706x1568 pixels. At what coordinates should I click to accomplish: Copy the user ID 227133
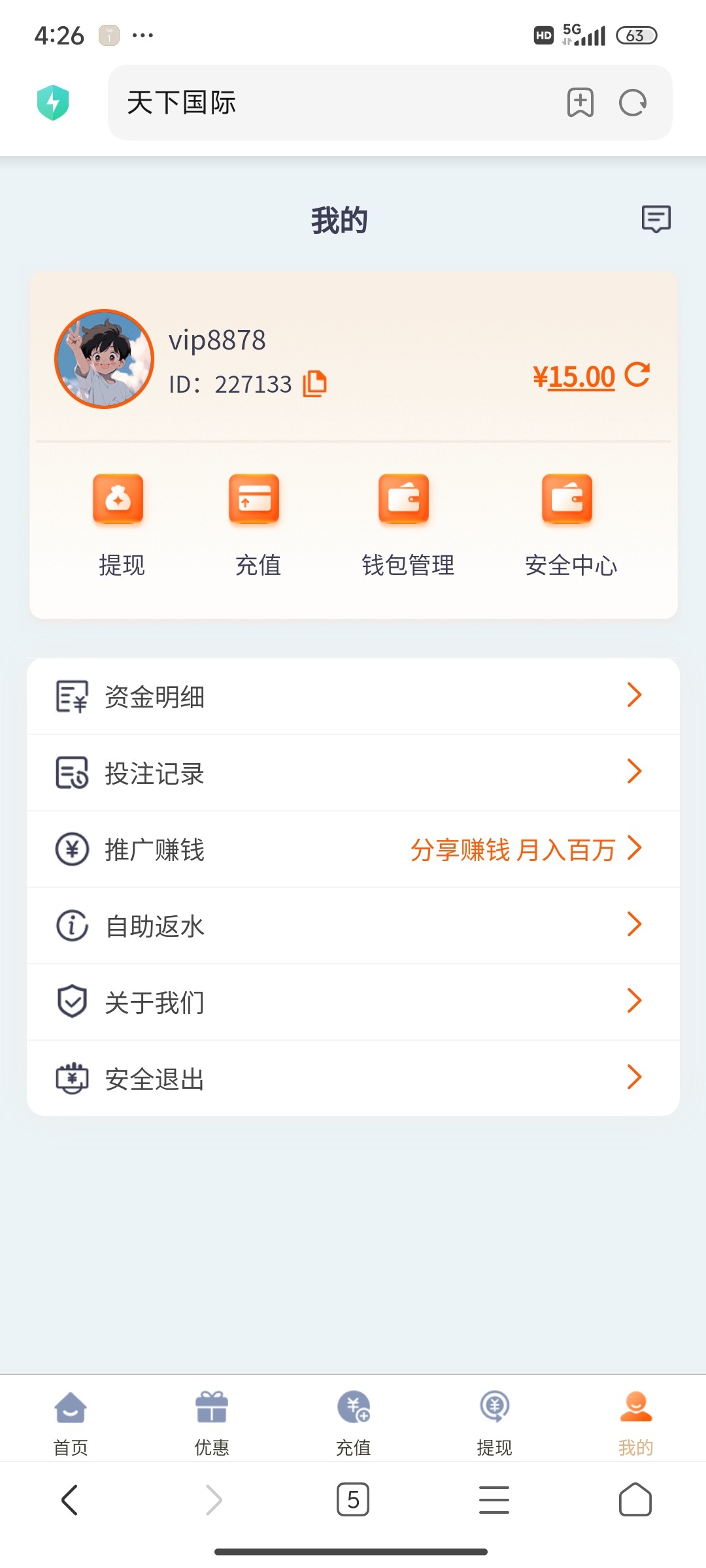(314, 384)
